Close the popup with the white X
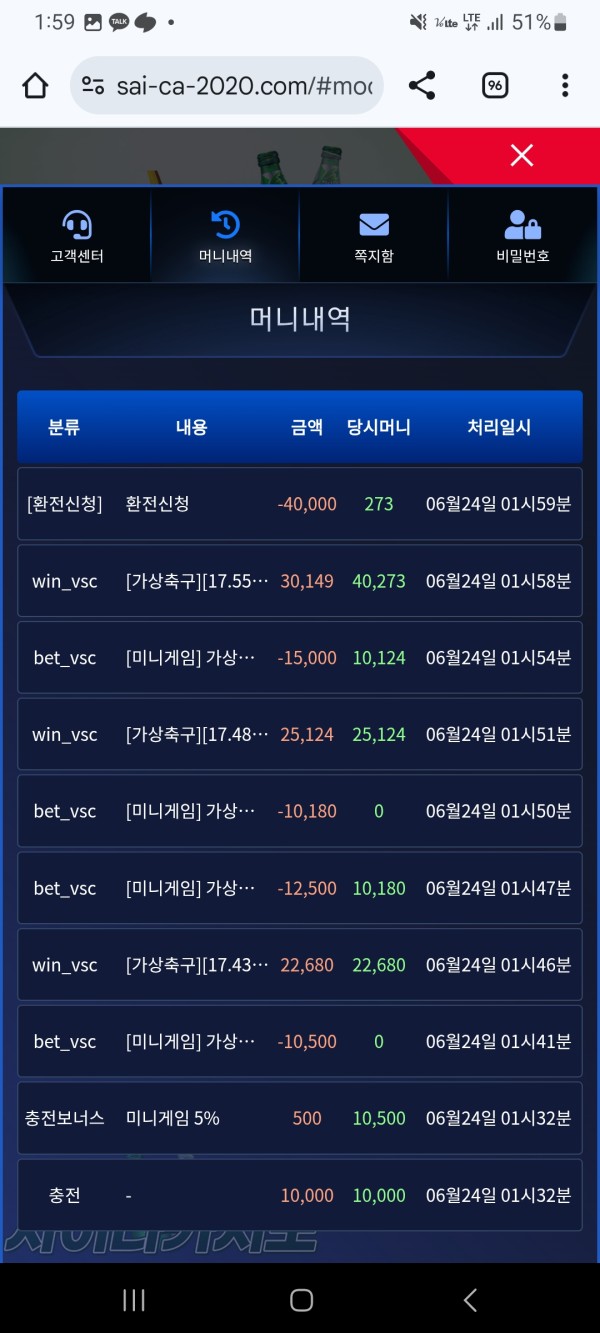The width and height of the screenshot is (600, 1333). [x=522, y=155]
